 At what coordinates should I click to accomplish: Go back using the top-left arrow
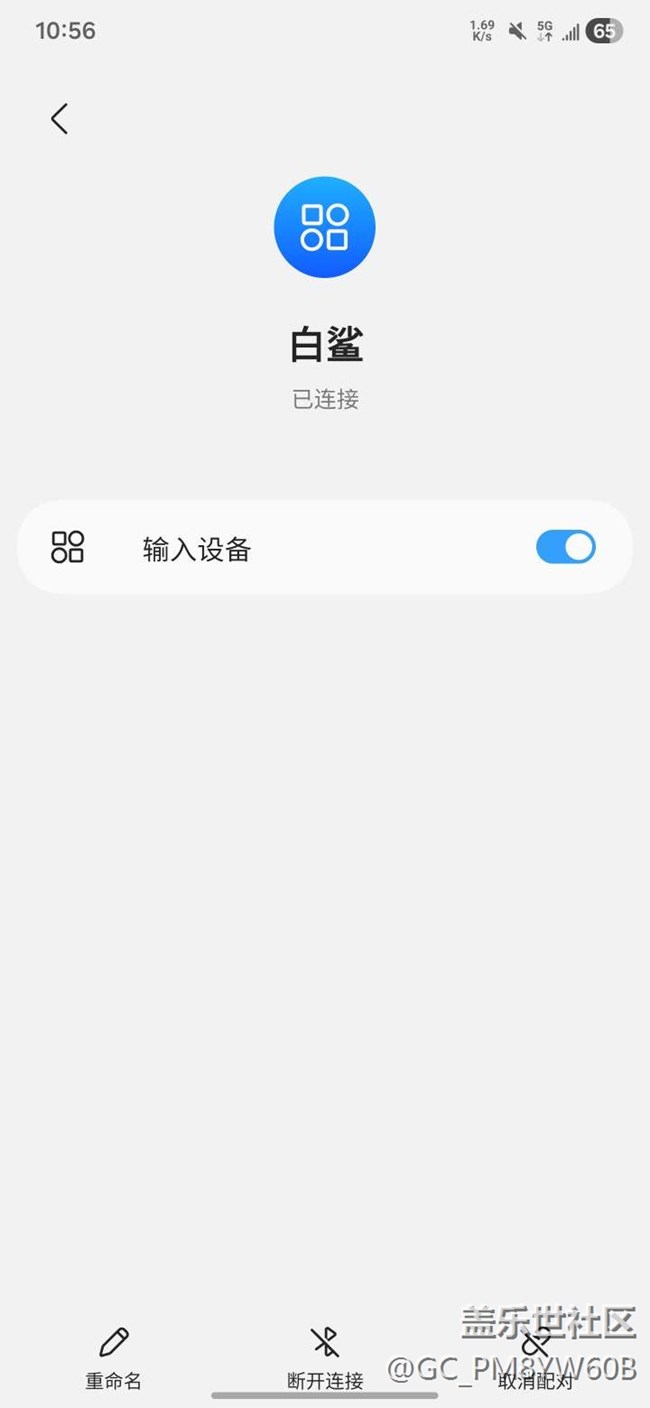point(59,118)
